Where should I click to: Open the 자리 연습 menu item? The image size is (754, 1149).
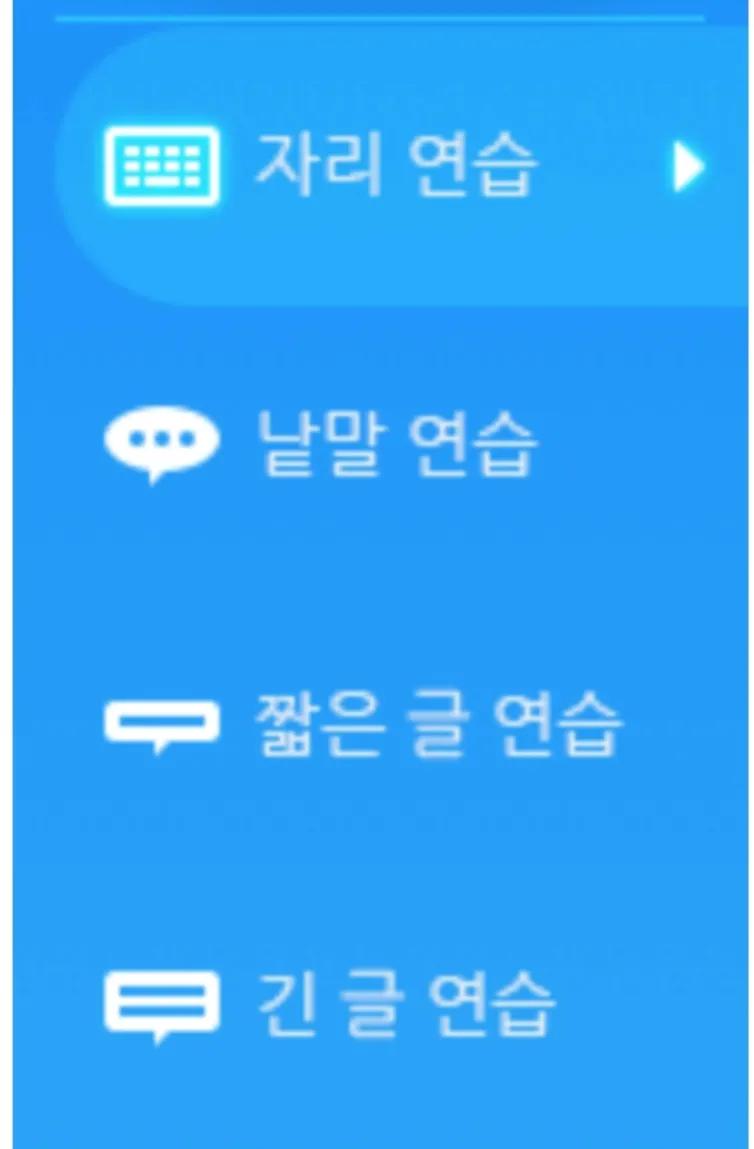pos(396,166)
